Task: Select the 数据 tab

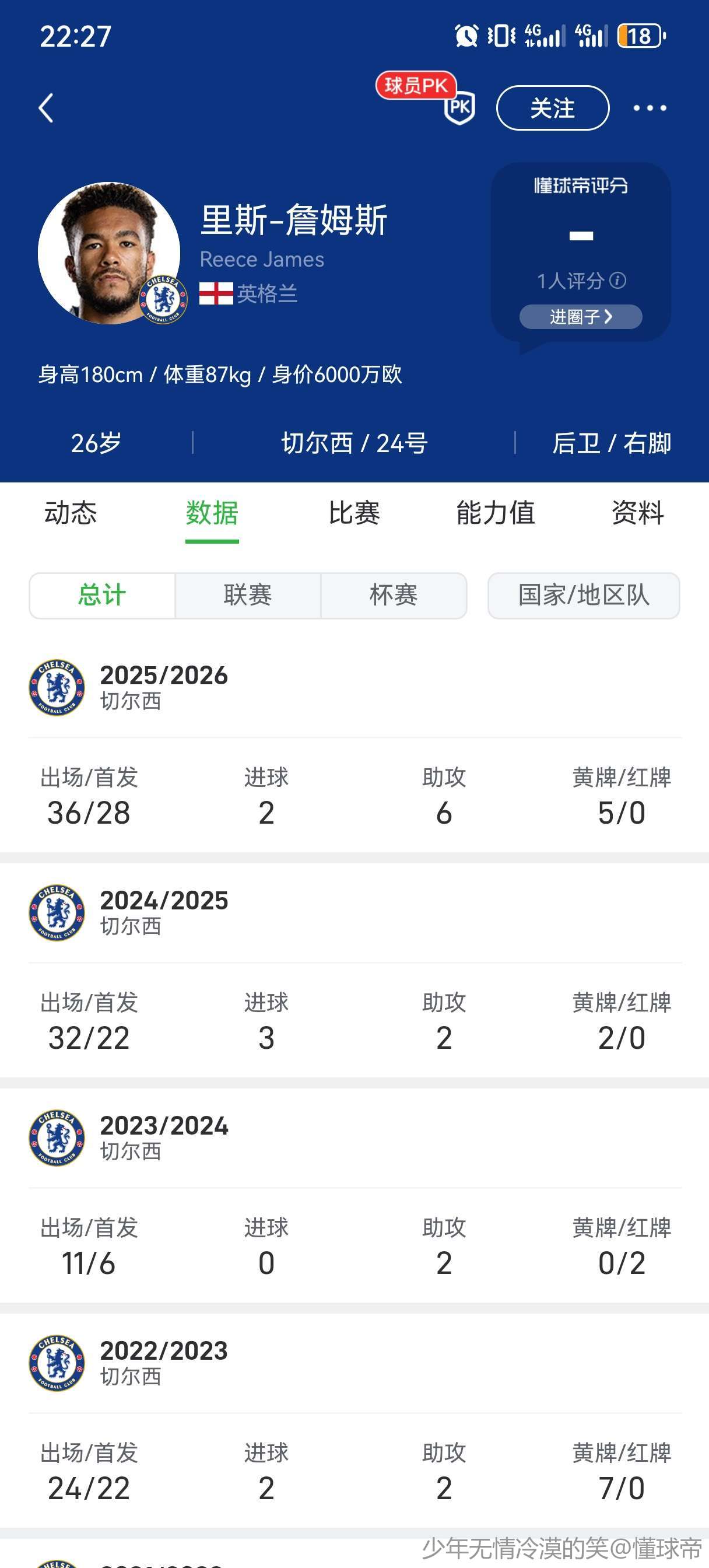Action: tap(212, 513)
